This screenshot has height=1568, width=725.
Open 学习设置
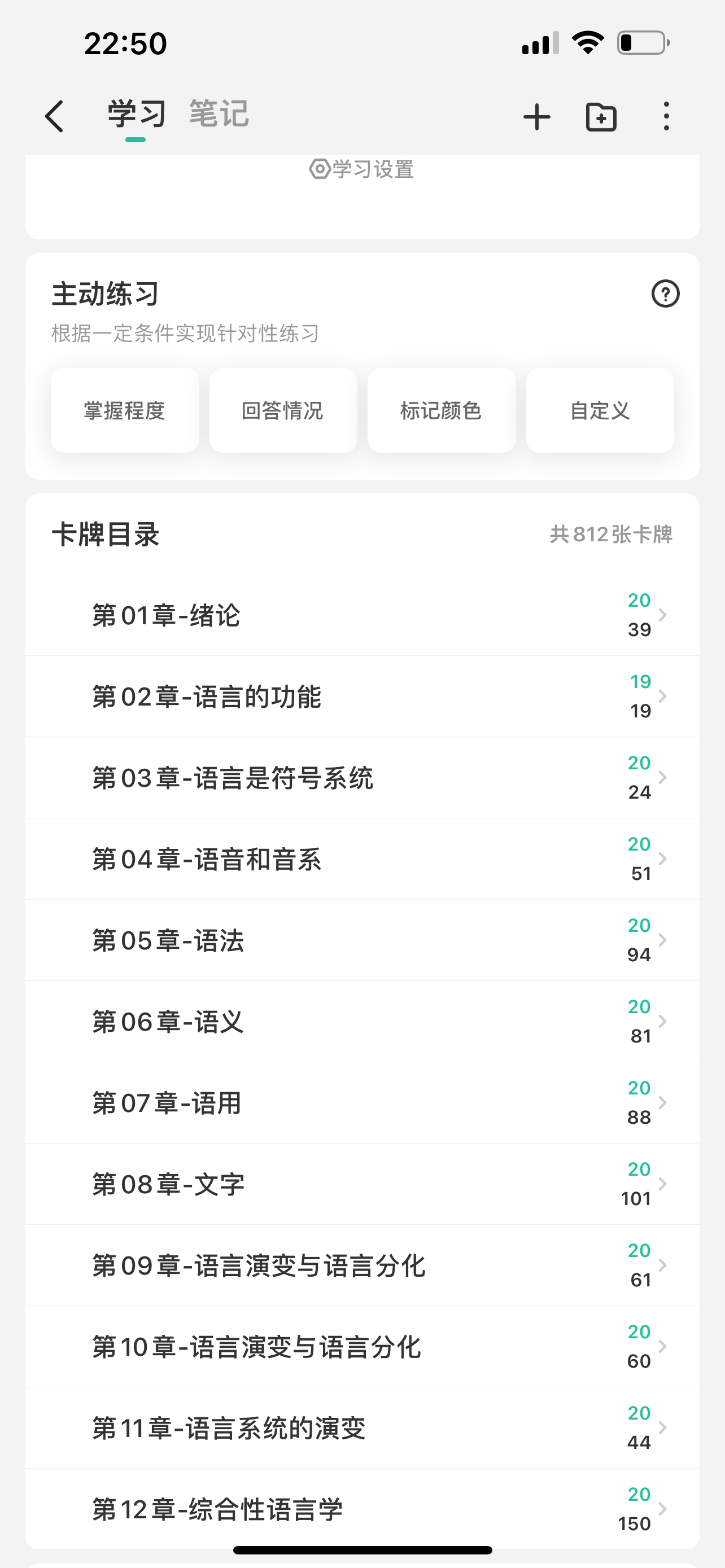tap(361, 169)
